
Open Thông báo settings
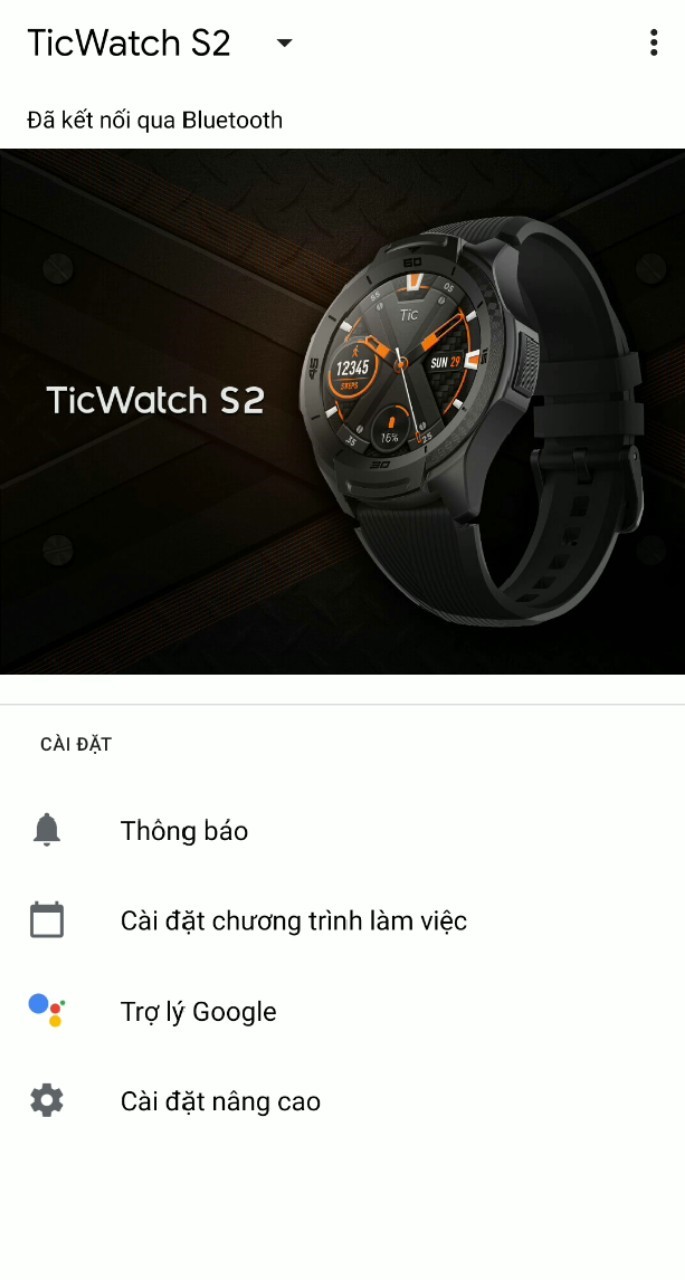tap(184, 831)
